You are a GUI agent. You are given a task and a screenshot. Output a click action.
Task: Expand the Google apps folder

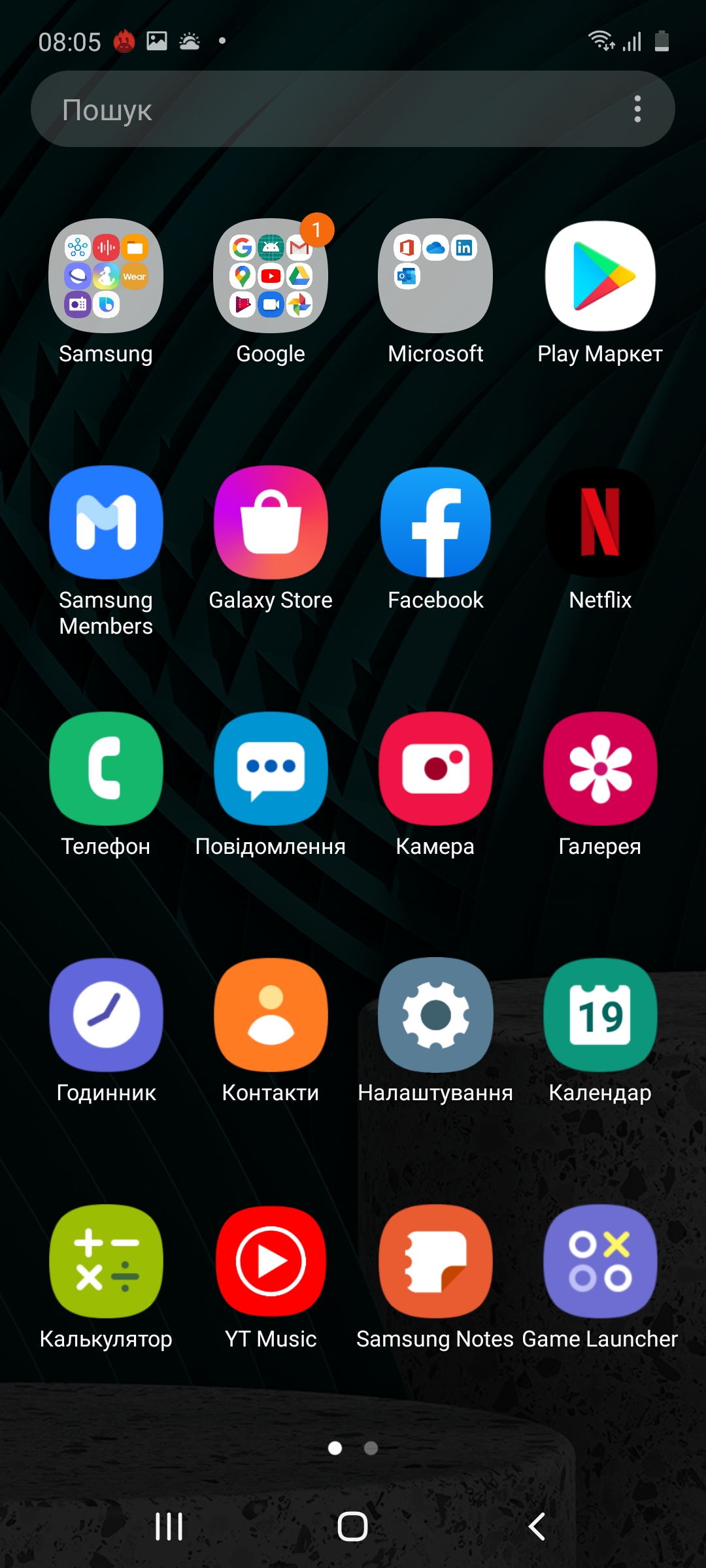(x=271, y=275)
